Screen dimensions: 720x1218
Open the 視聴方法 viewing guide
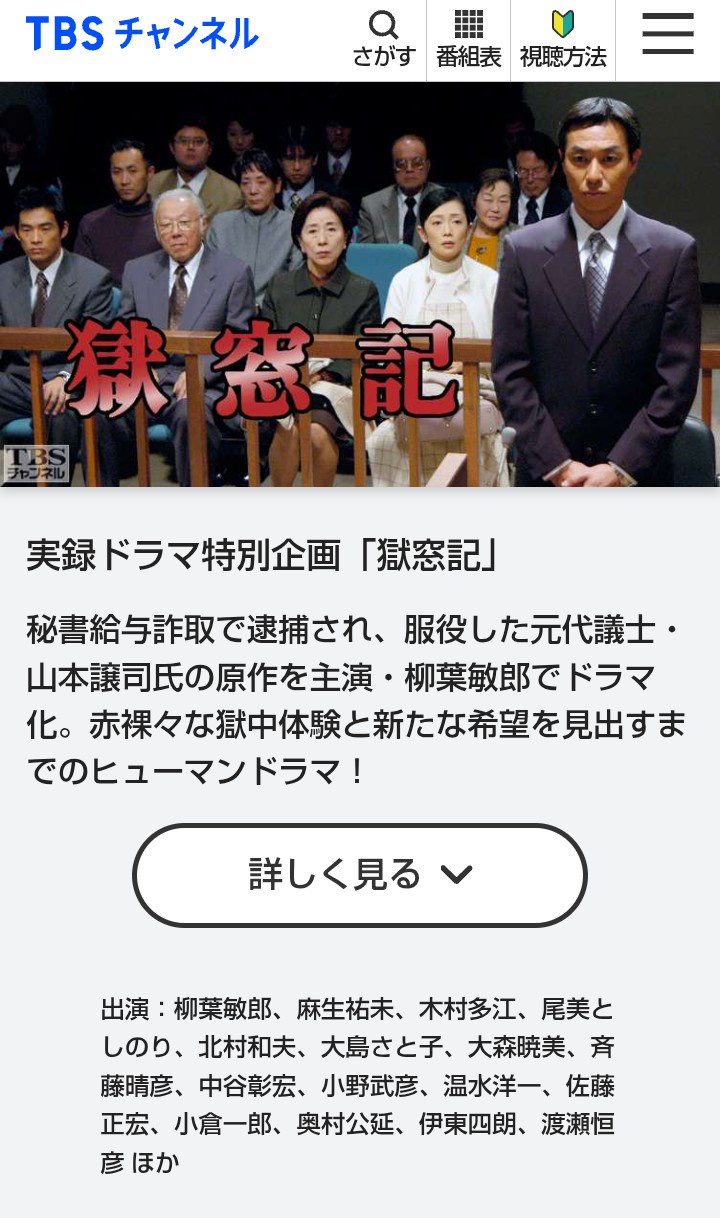[563, 40]
